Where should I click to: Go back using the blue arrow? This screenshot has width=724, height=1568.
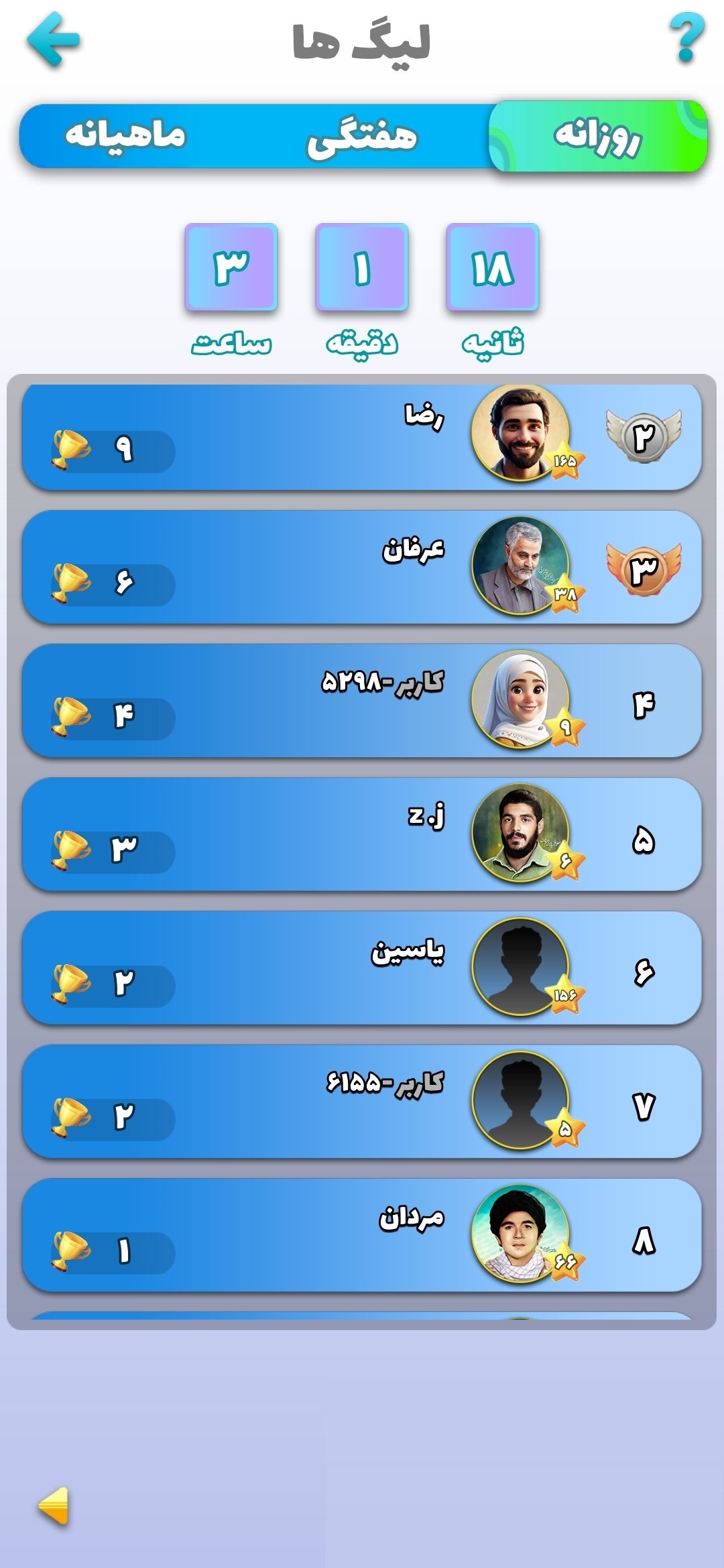54,40
